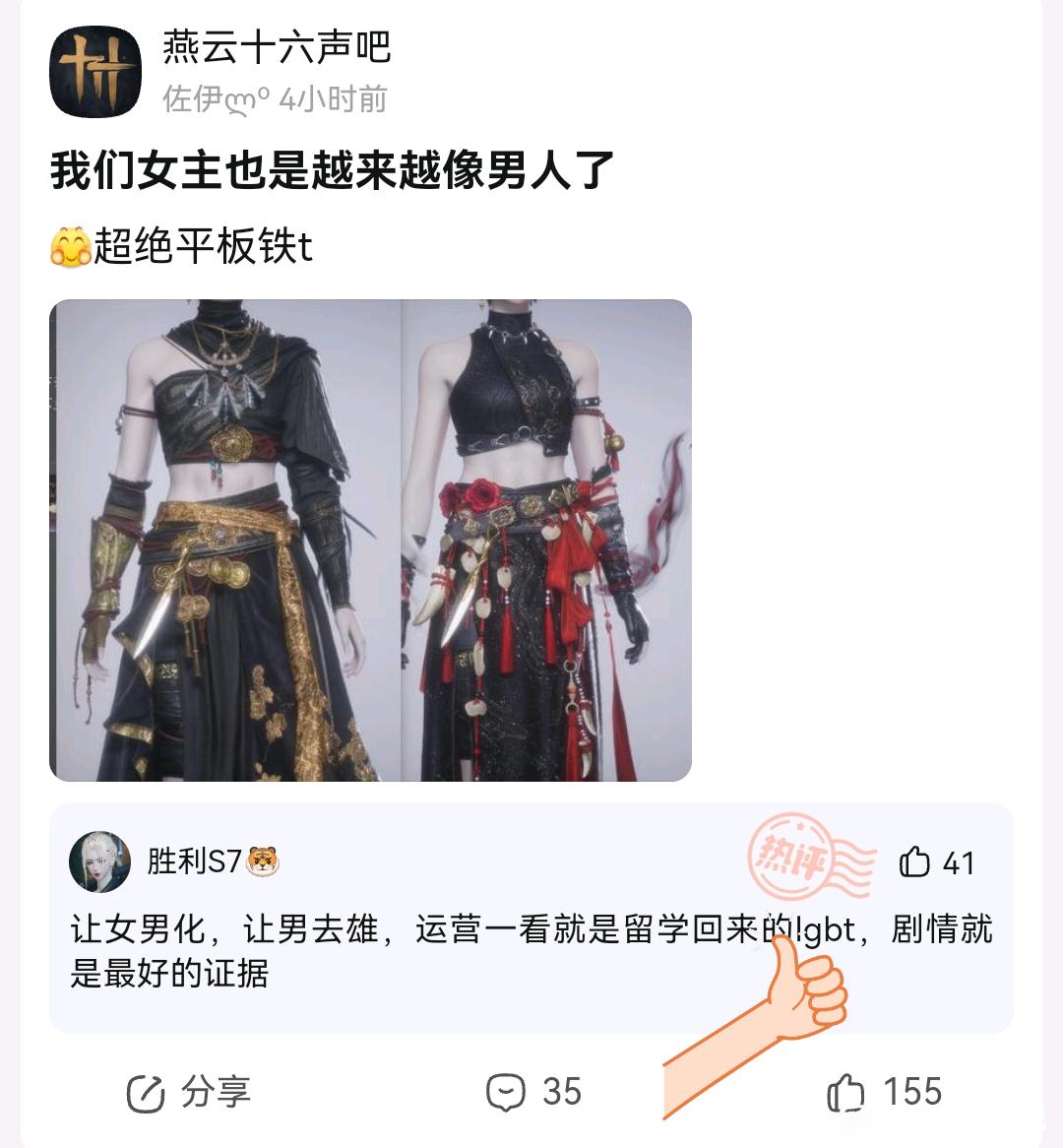The width and height of the screenshot is (1063, 1148).
Task: Open 胜利S7's profile avatar
Action: click(x=100, y=862)
